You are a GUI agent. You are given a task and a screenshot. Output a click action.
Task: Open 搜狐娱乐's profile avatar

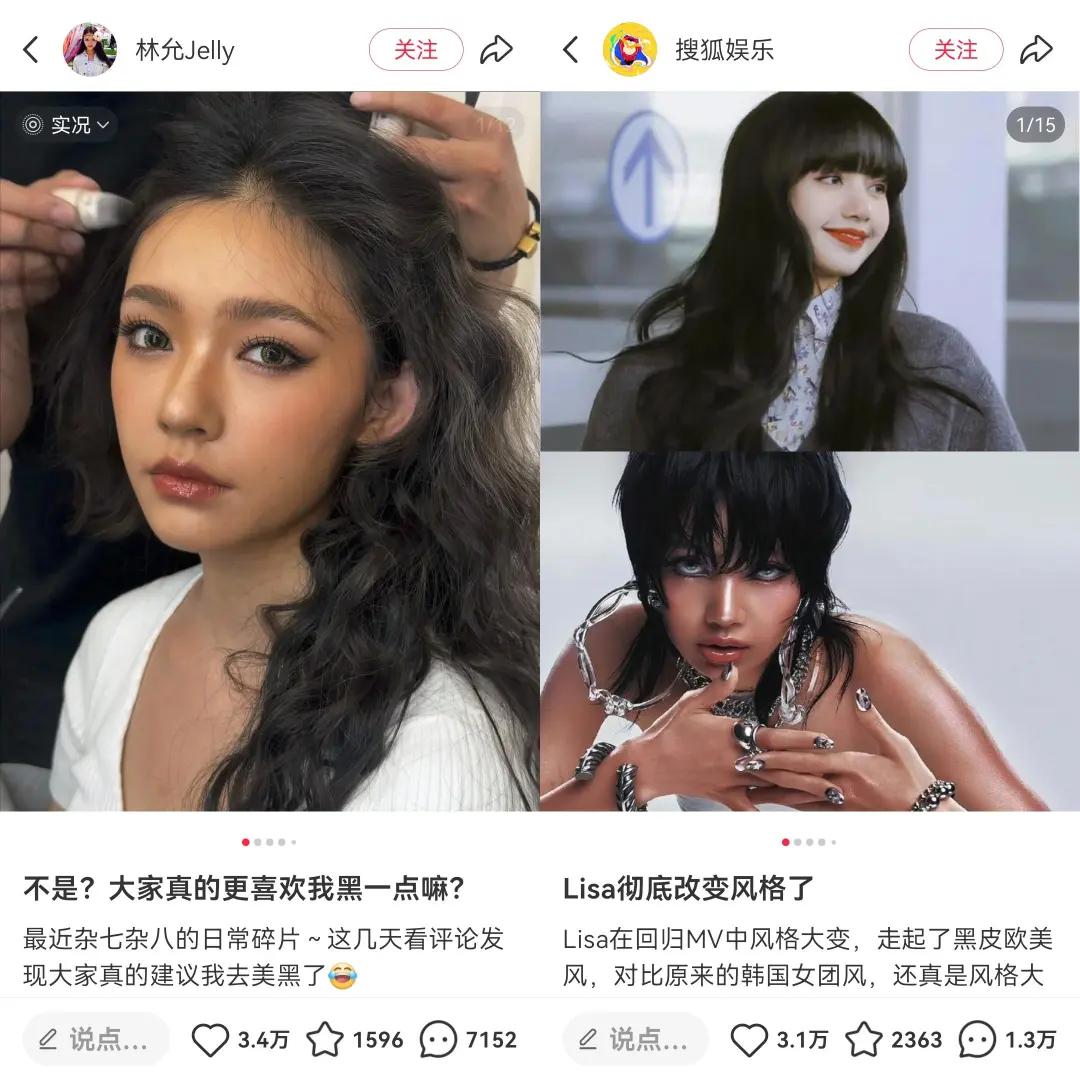click(x=630, y=49)
